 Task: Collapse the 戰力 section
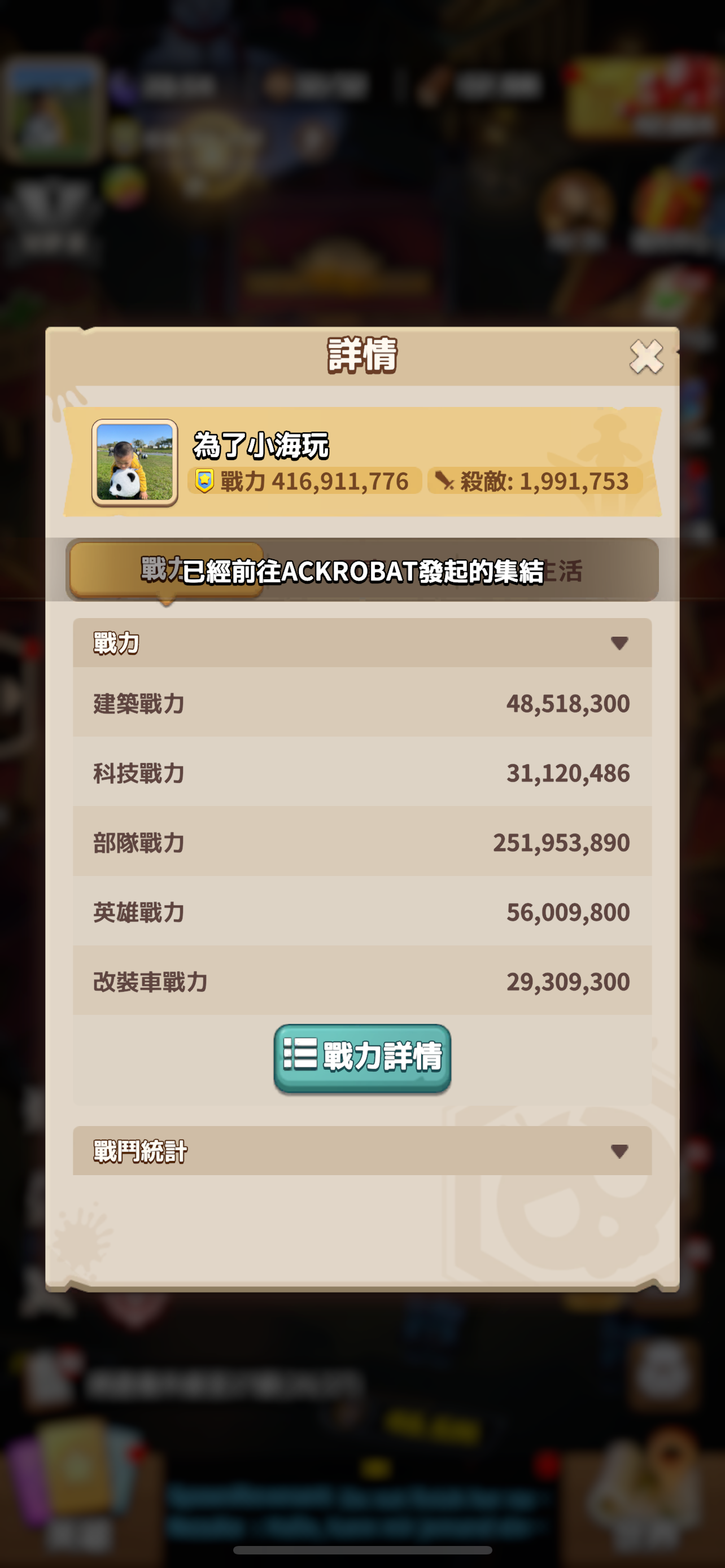pyautogui.click(x=619, y=643)
